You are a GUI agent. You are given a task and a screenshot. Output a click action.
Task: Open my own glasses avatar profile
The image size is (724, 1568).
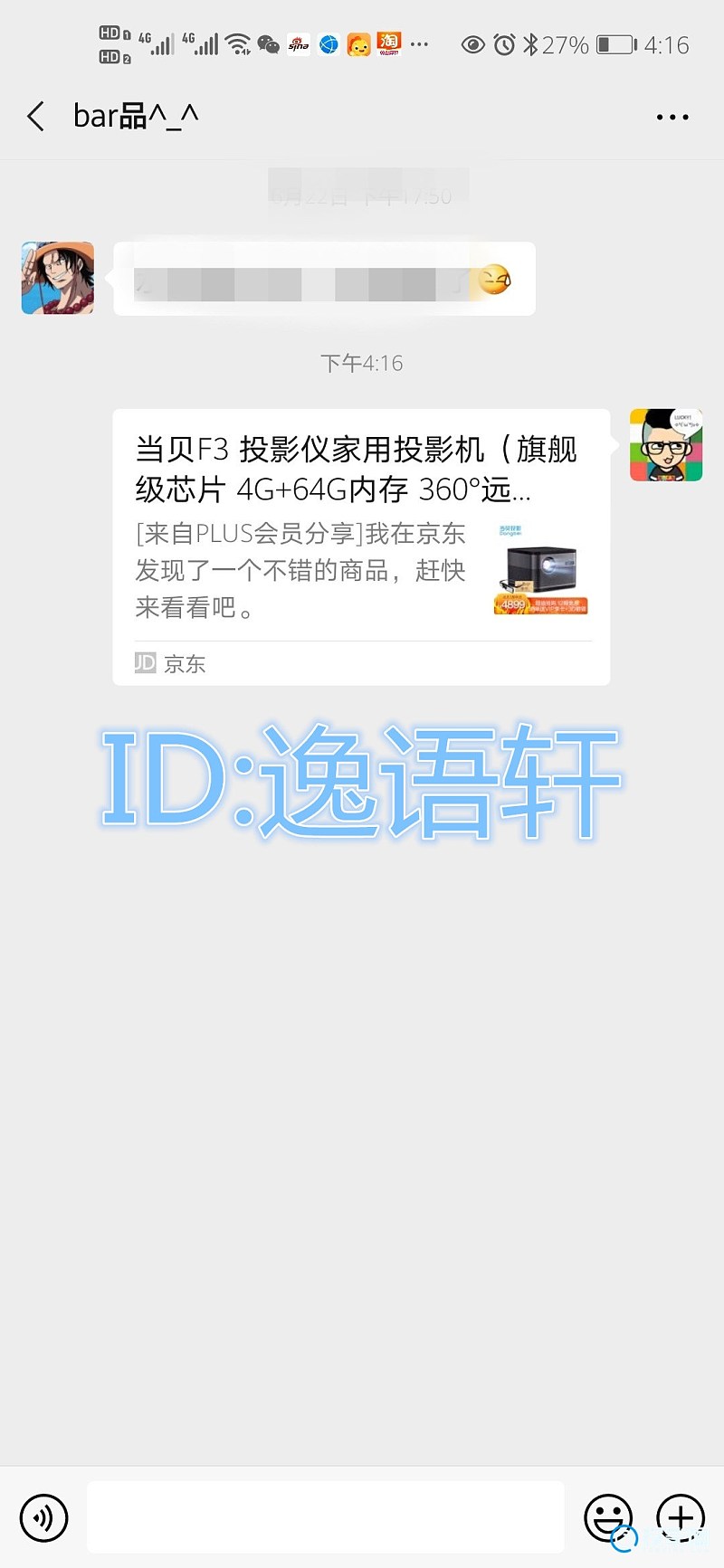coord(666,444)
